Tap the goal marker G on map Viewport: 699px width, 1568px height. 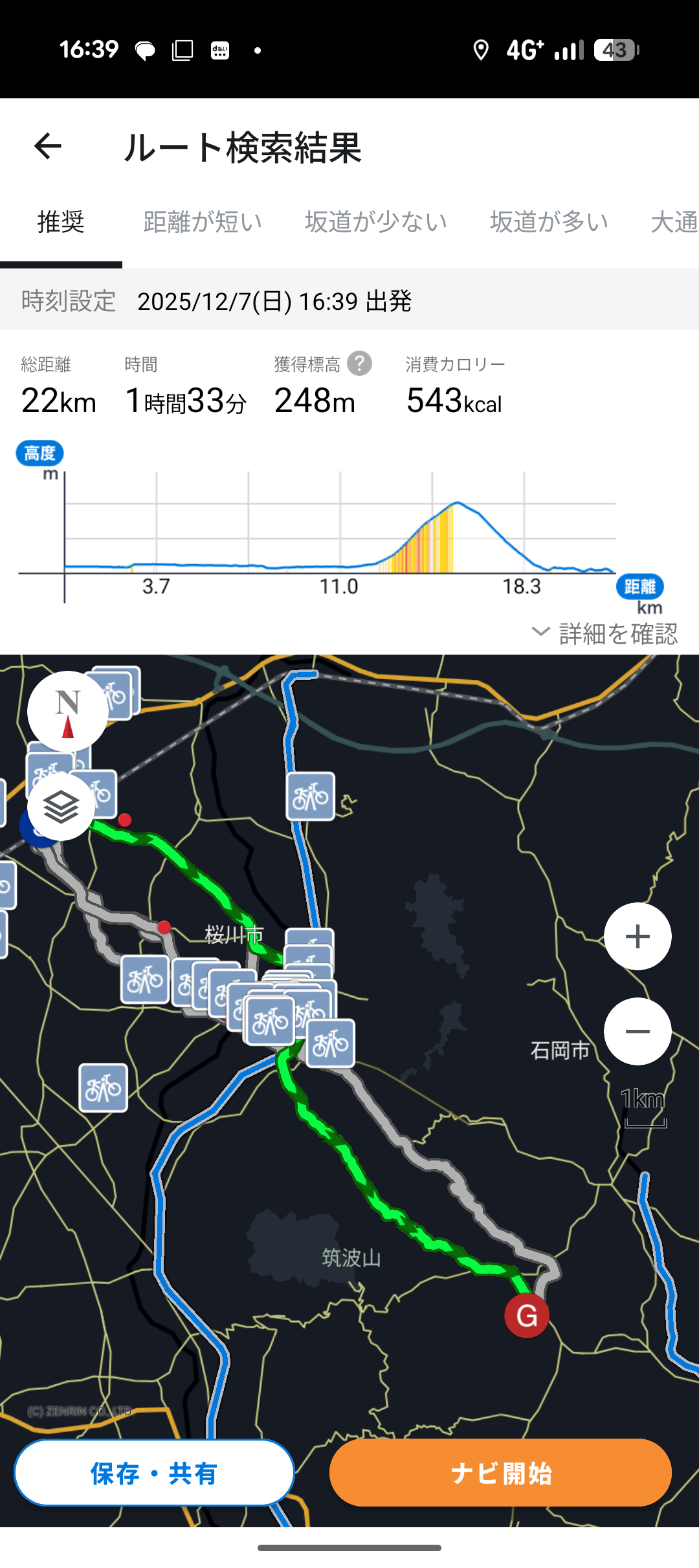tap(527, 1316)
